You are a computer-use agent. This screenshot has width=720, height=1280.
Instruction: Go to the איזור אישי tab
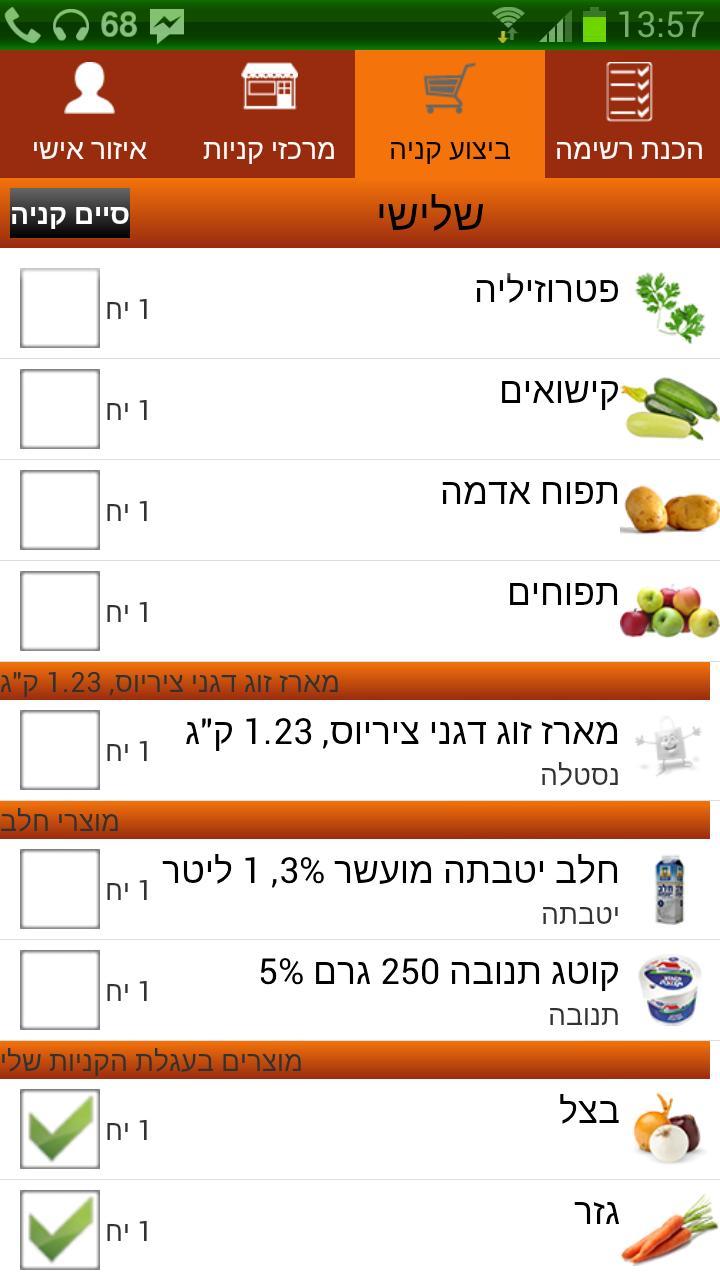[x=90, y=114]
